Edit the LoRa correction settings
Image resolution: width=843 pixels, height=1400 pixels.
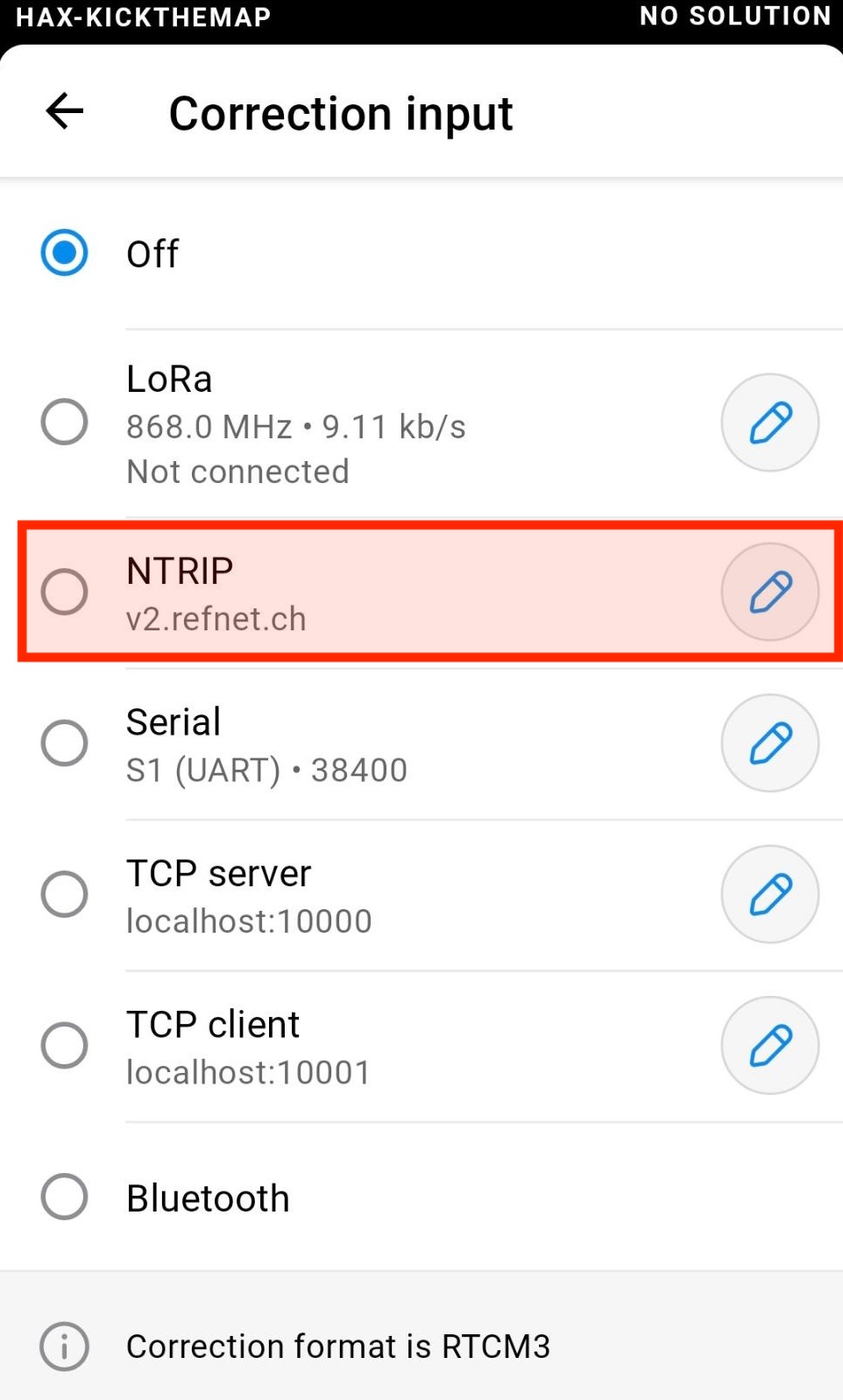click(769, 423)
